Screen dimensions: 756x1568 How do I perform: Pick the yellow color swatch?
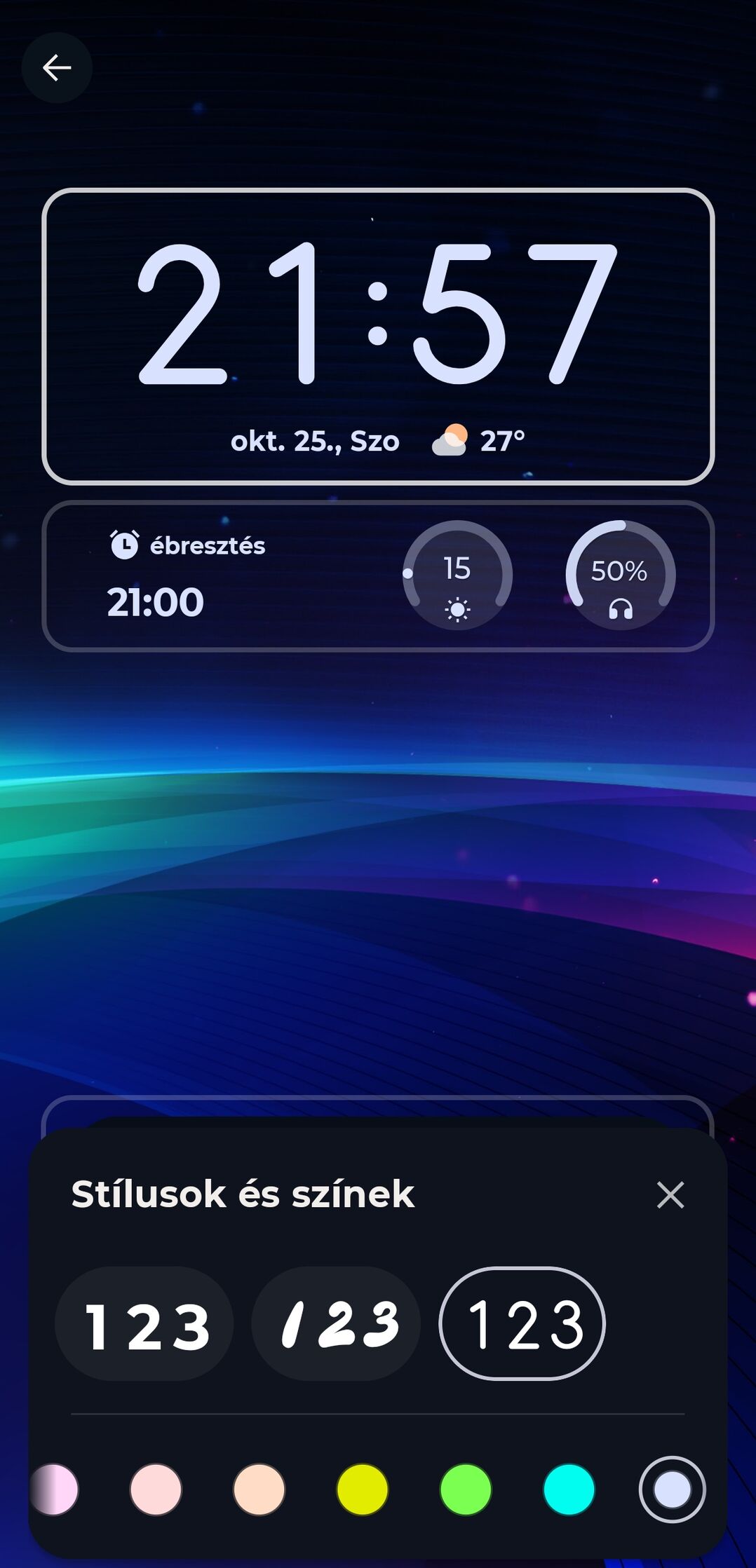[362, 1489]
